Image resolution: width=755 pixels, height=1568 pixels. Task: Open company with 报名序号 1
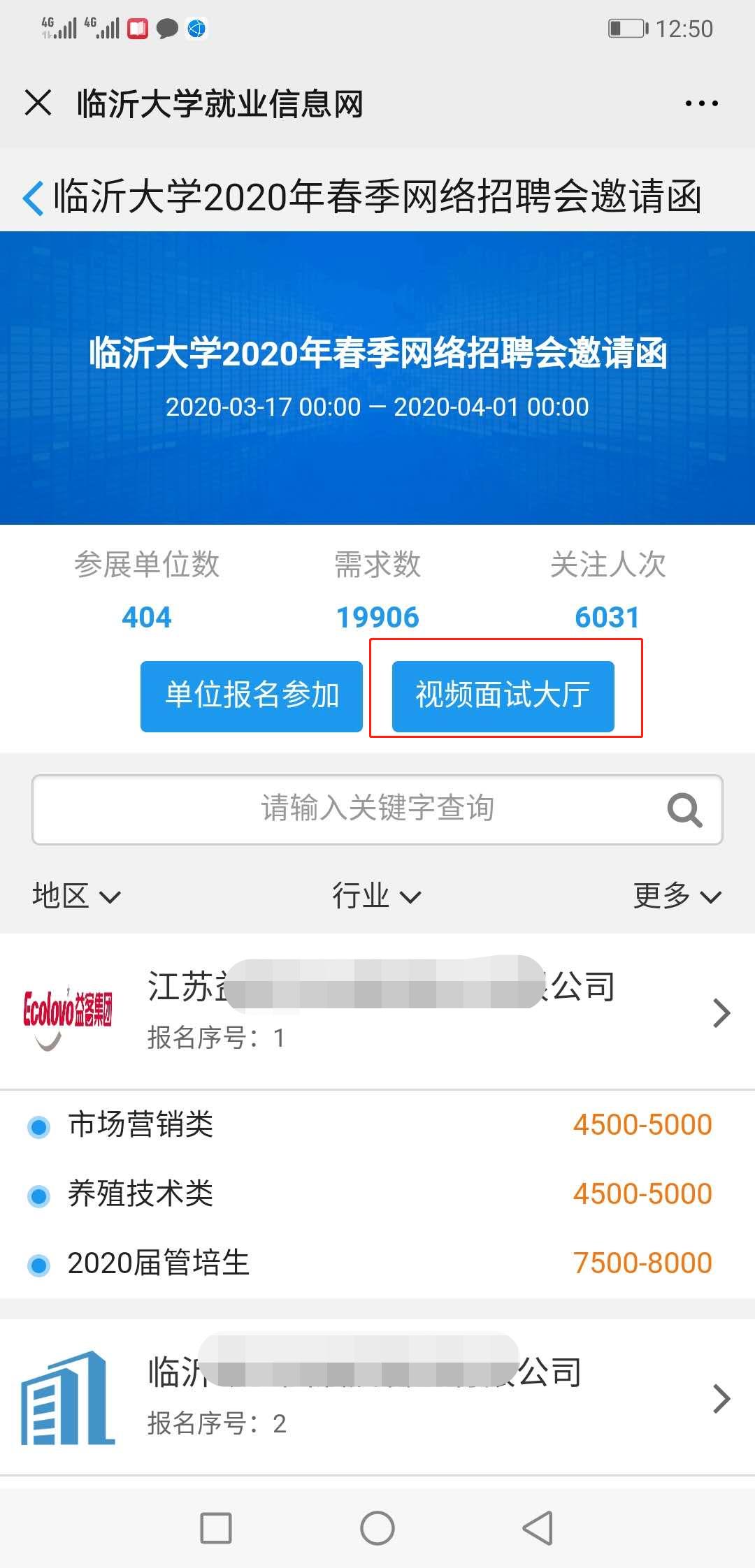pyautogui.click(x=377, y=1011)
